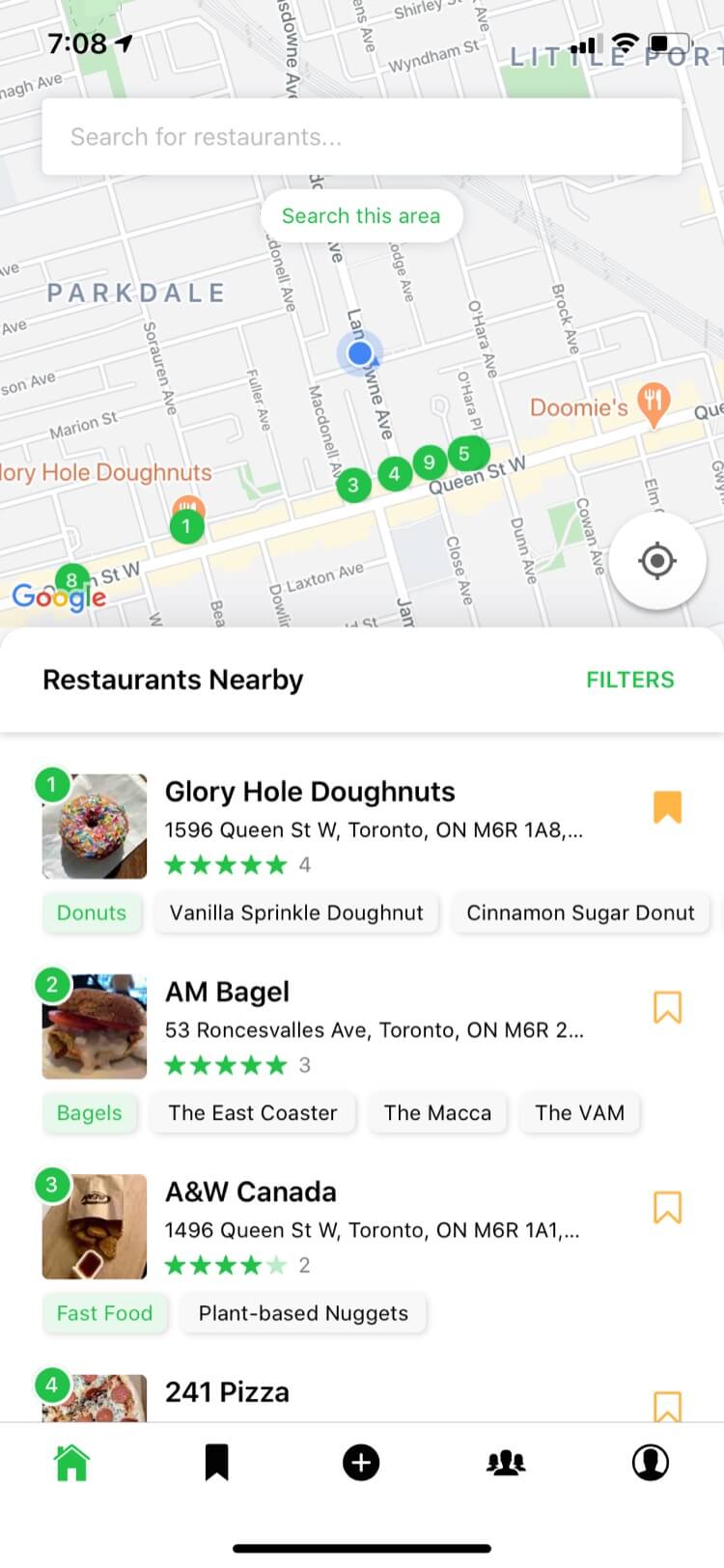Image resolution: width=724 pixels, height=1568 pixels.
Task: Select the Plant-based Nuggets chip
Action: 303,1313
